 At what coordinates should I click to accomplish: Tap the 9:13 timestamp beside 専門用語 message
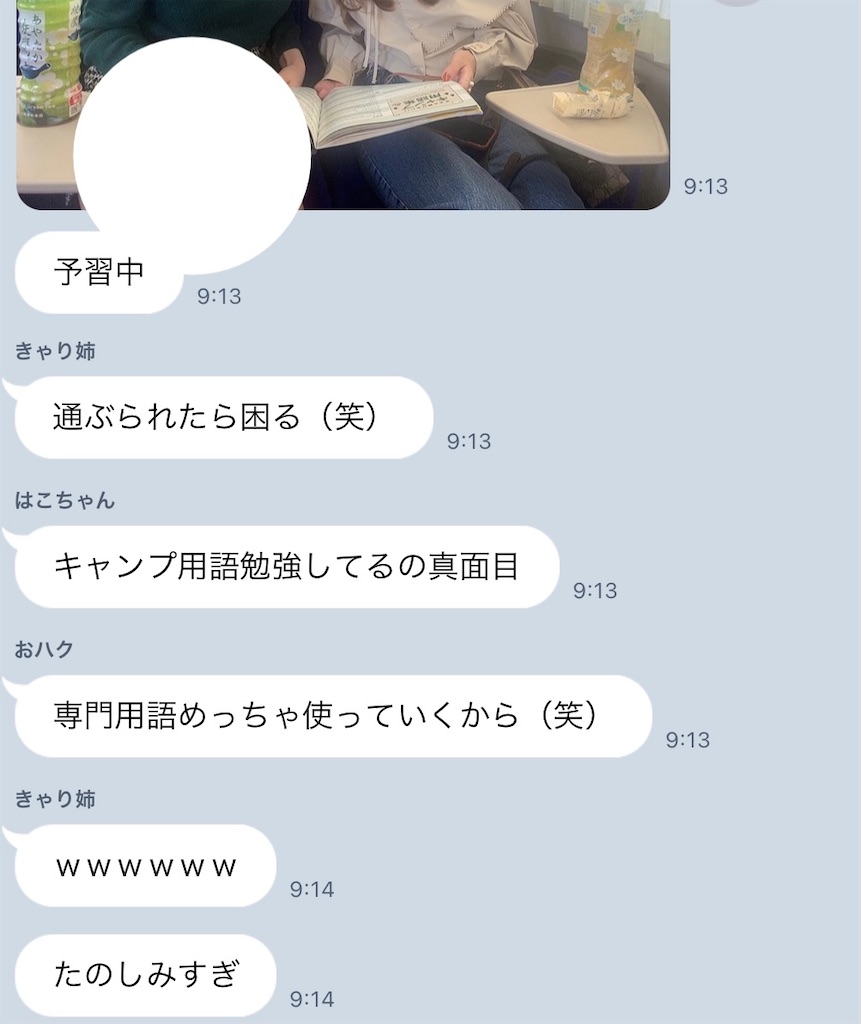[687, 741]
